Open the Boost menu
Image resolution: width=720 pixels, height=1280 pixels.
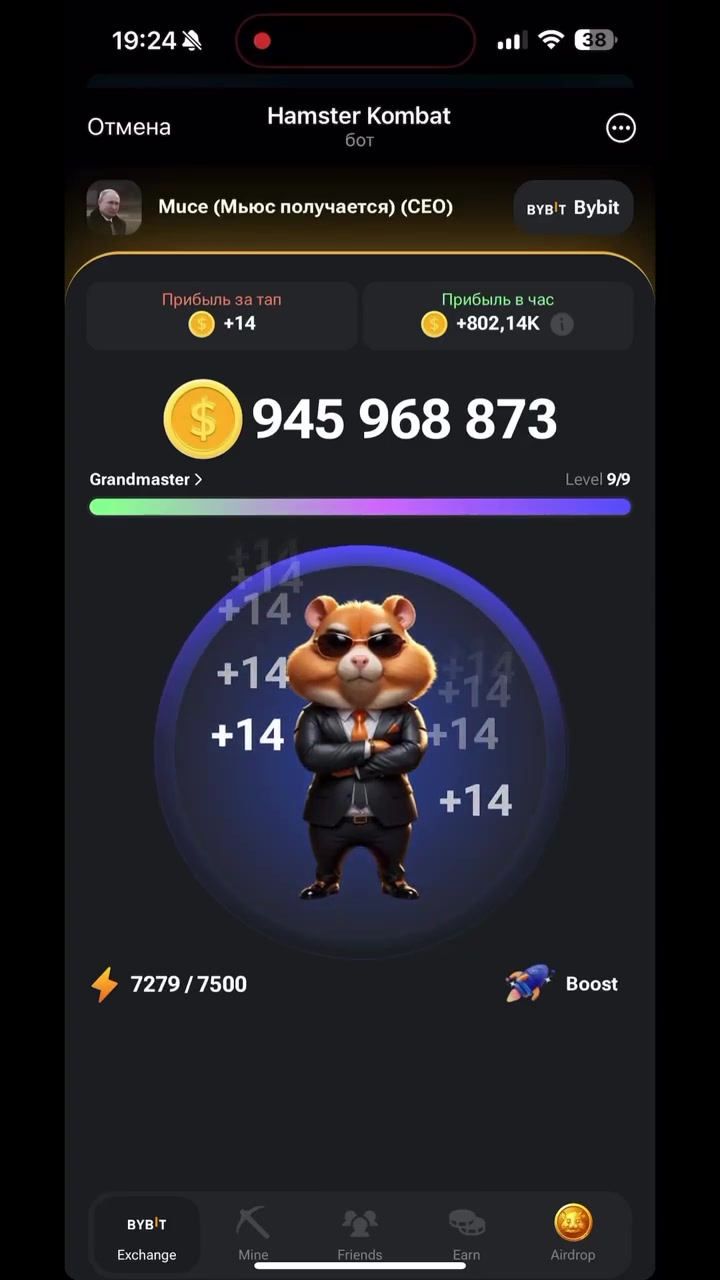(562, 984)
